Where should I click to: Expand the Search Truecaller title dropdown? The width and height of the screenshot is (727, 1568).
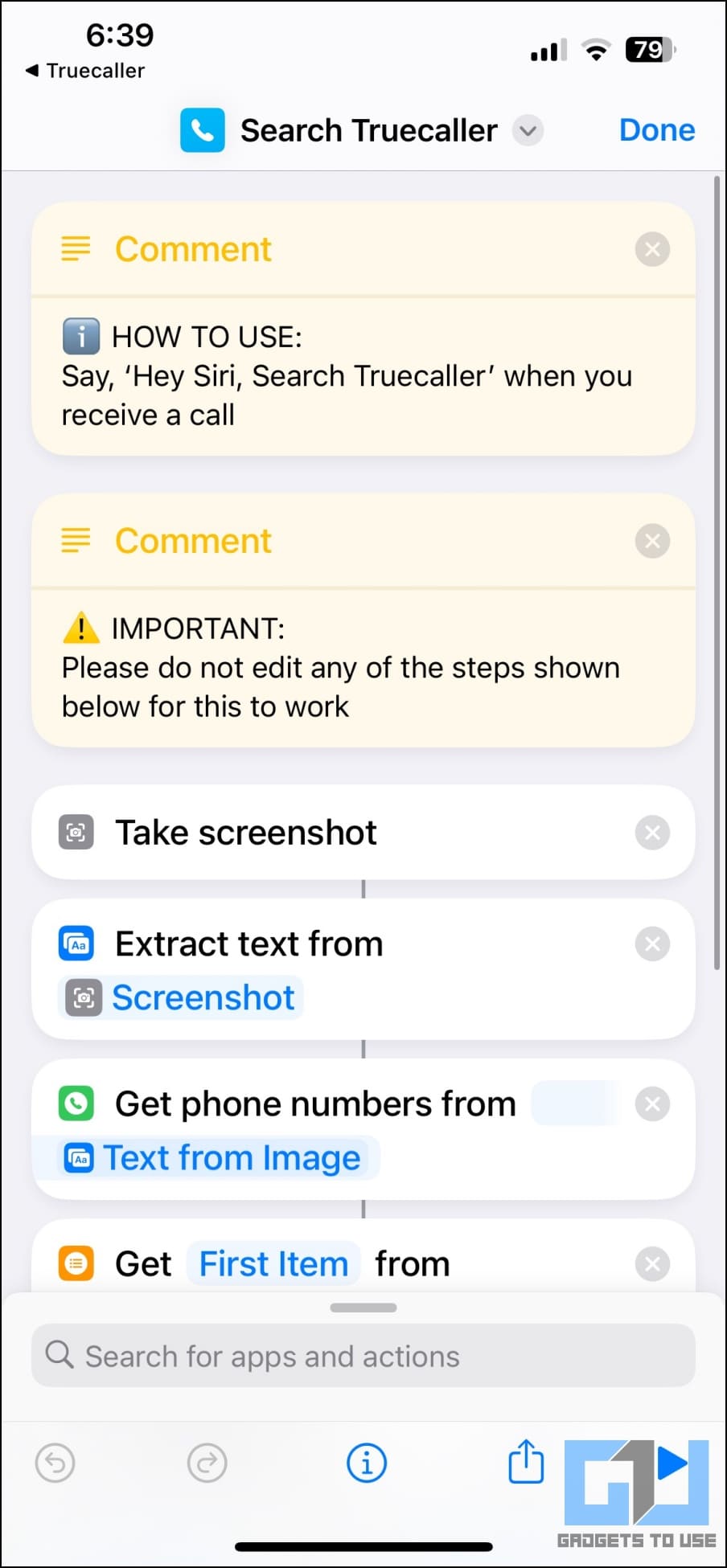(528, 130)
